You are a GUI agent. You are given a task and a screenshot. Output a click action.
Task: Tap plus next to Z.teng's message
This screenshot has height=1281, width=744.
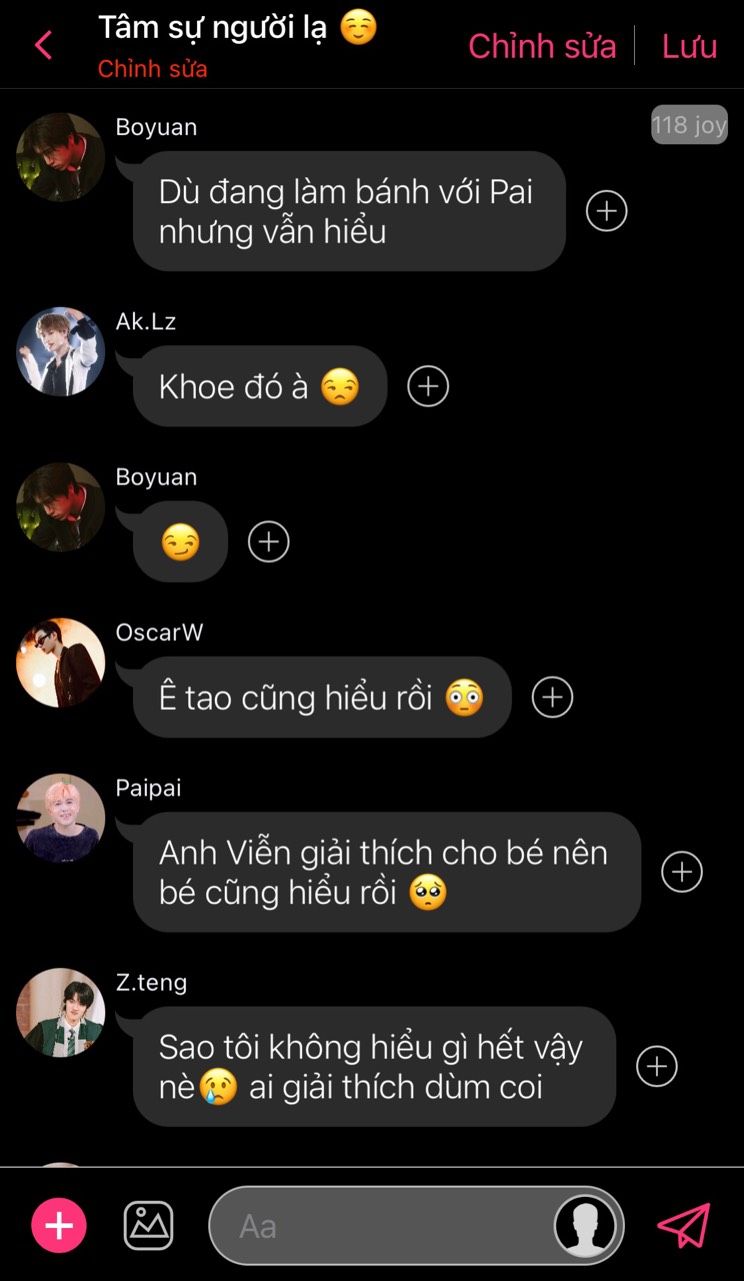(x=657, y=1066)
